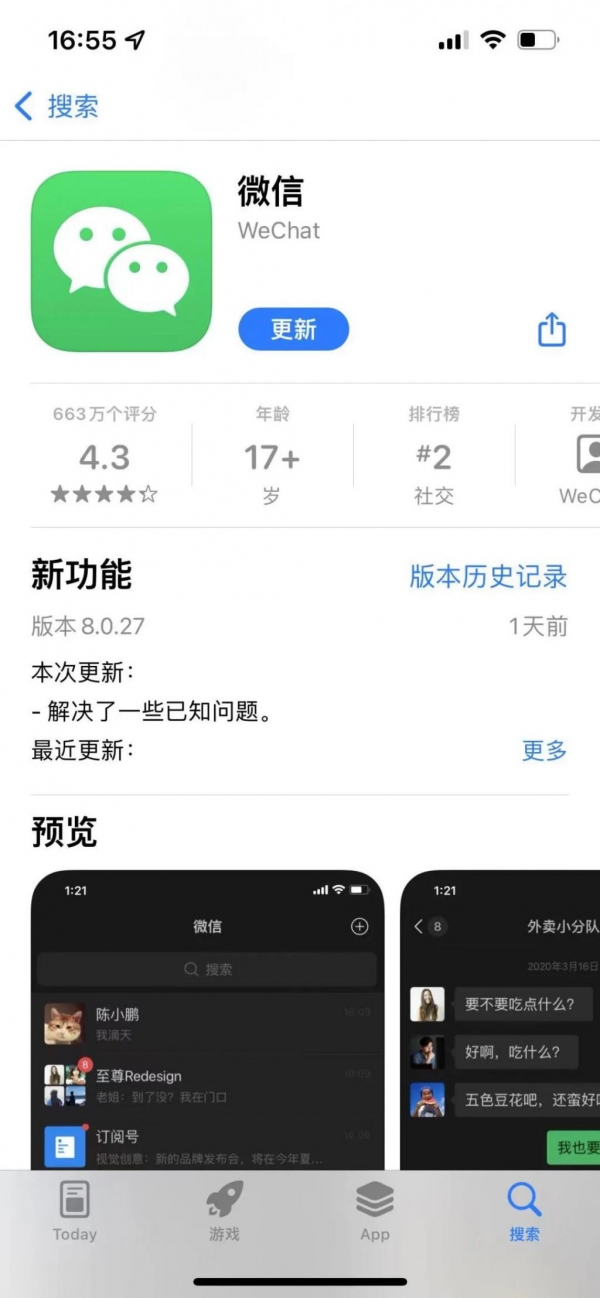600x1298 pixels.
Task: Go back to 搜索 results
Action: point(57,106)
